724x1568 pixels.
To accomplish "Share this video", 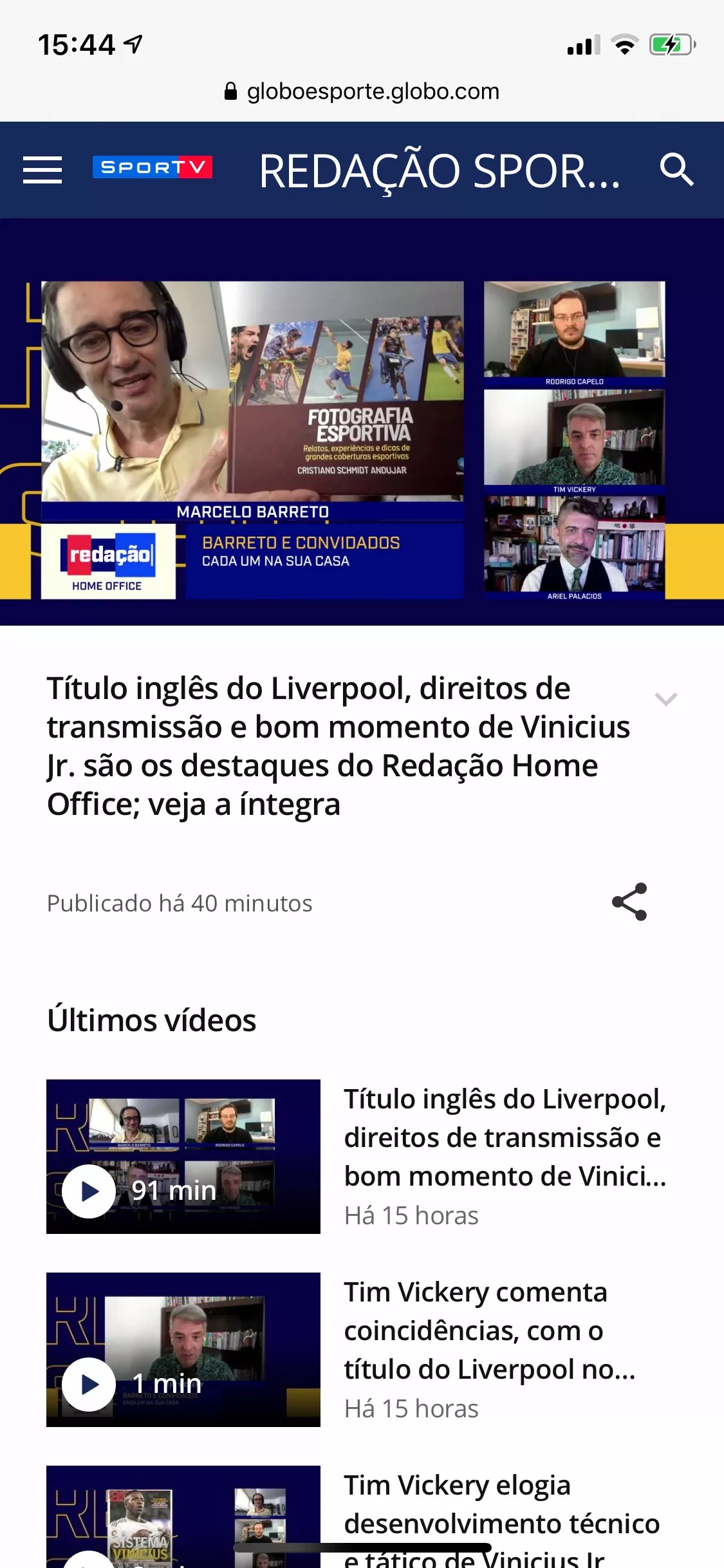I will tap(629, 902).
